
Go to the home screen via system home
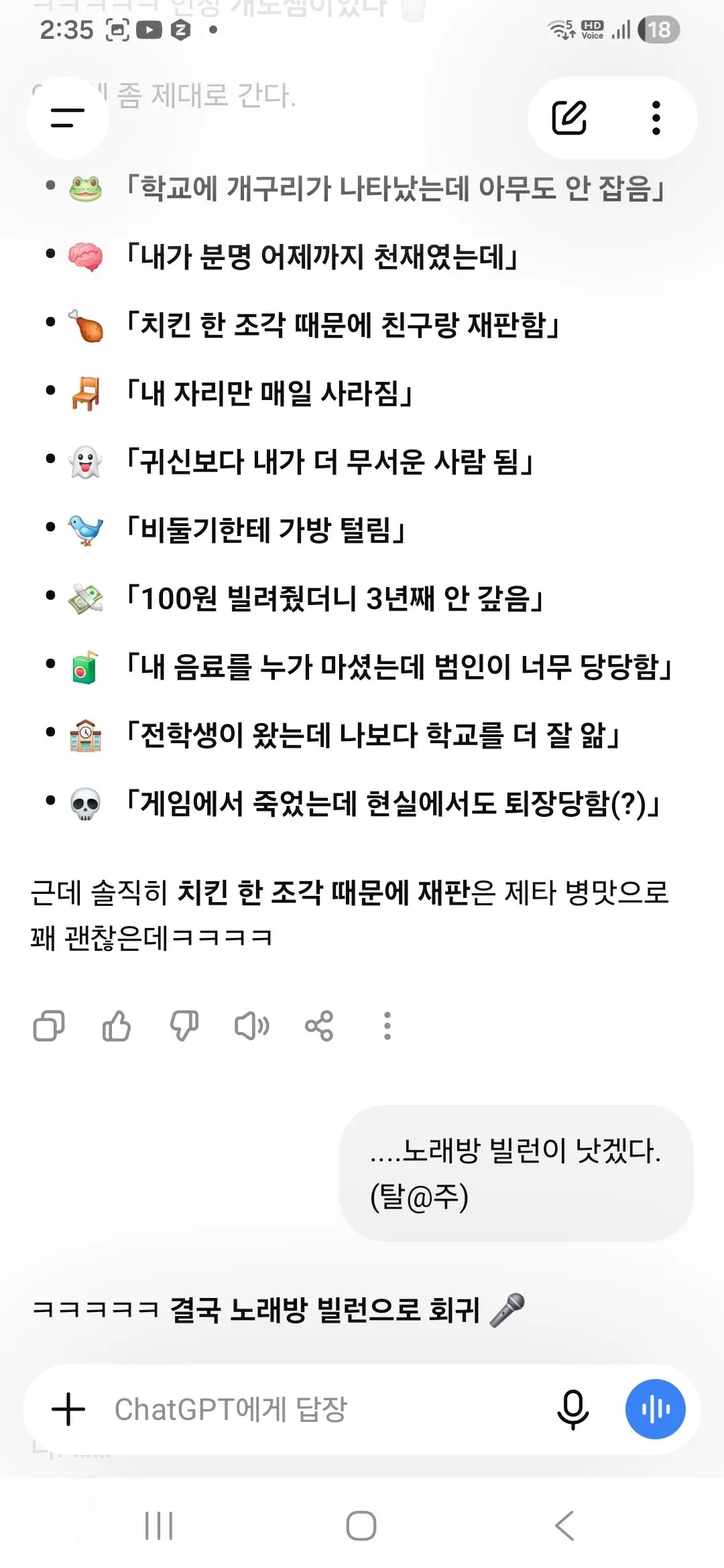pos(361,1526)
